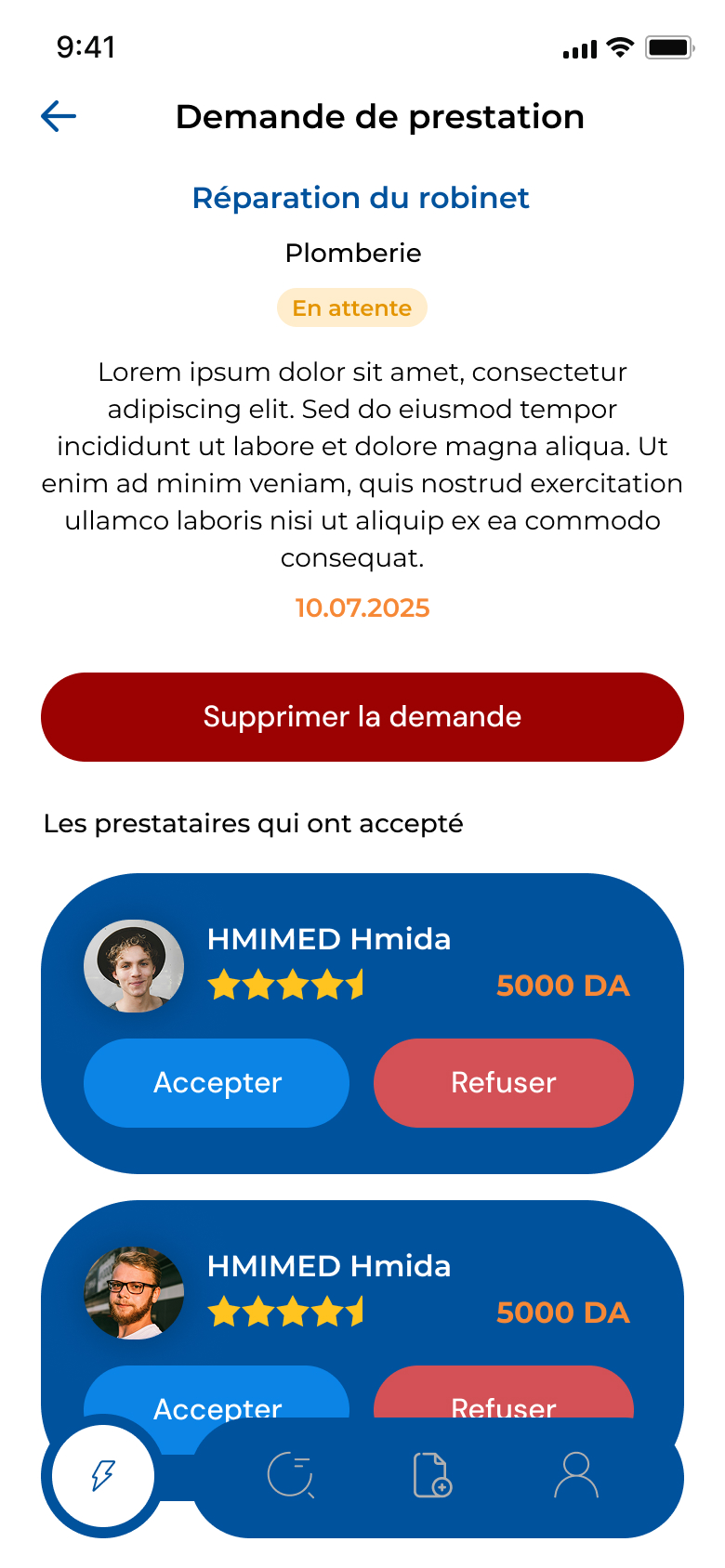This screenshot has height=1568, width=725.
Task: Open the lightning bolt tab
Action: pyautogui.click(x=102, y=1475)
